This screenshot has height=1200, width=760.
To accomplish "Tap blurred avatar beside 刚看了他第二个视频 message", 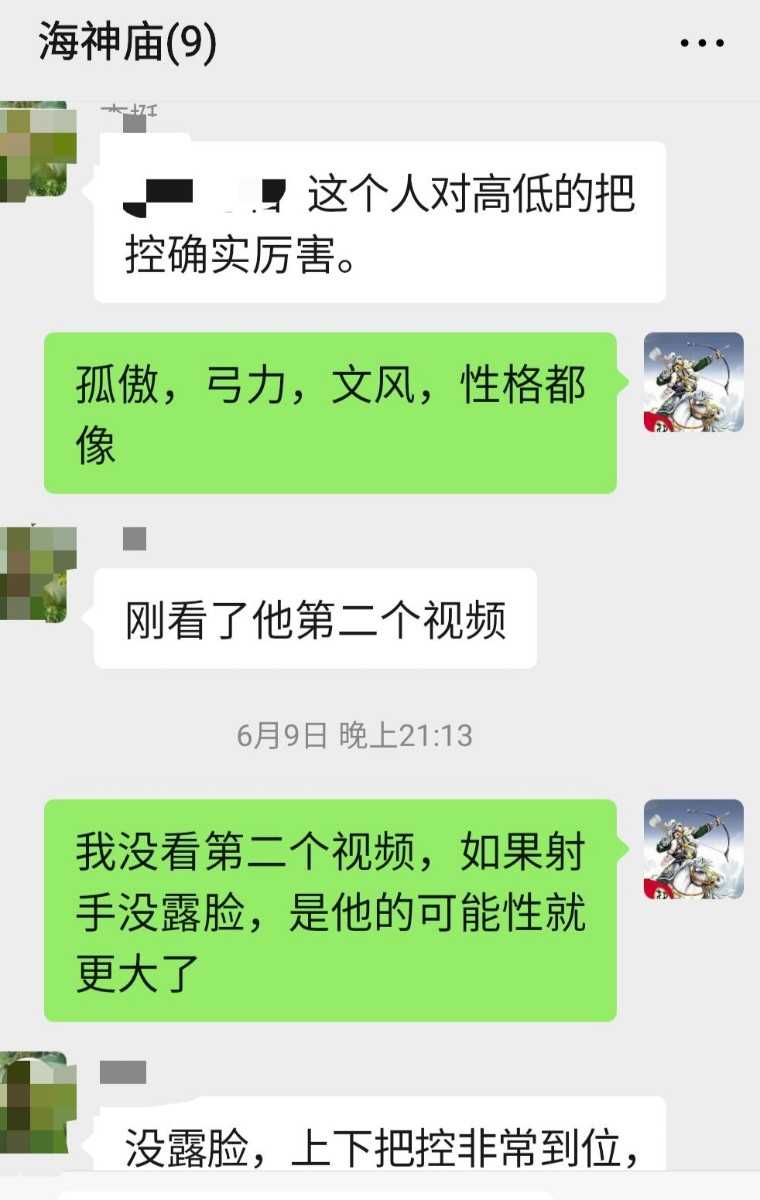I will coord(38,572).
